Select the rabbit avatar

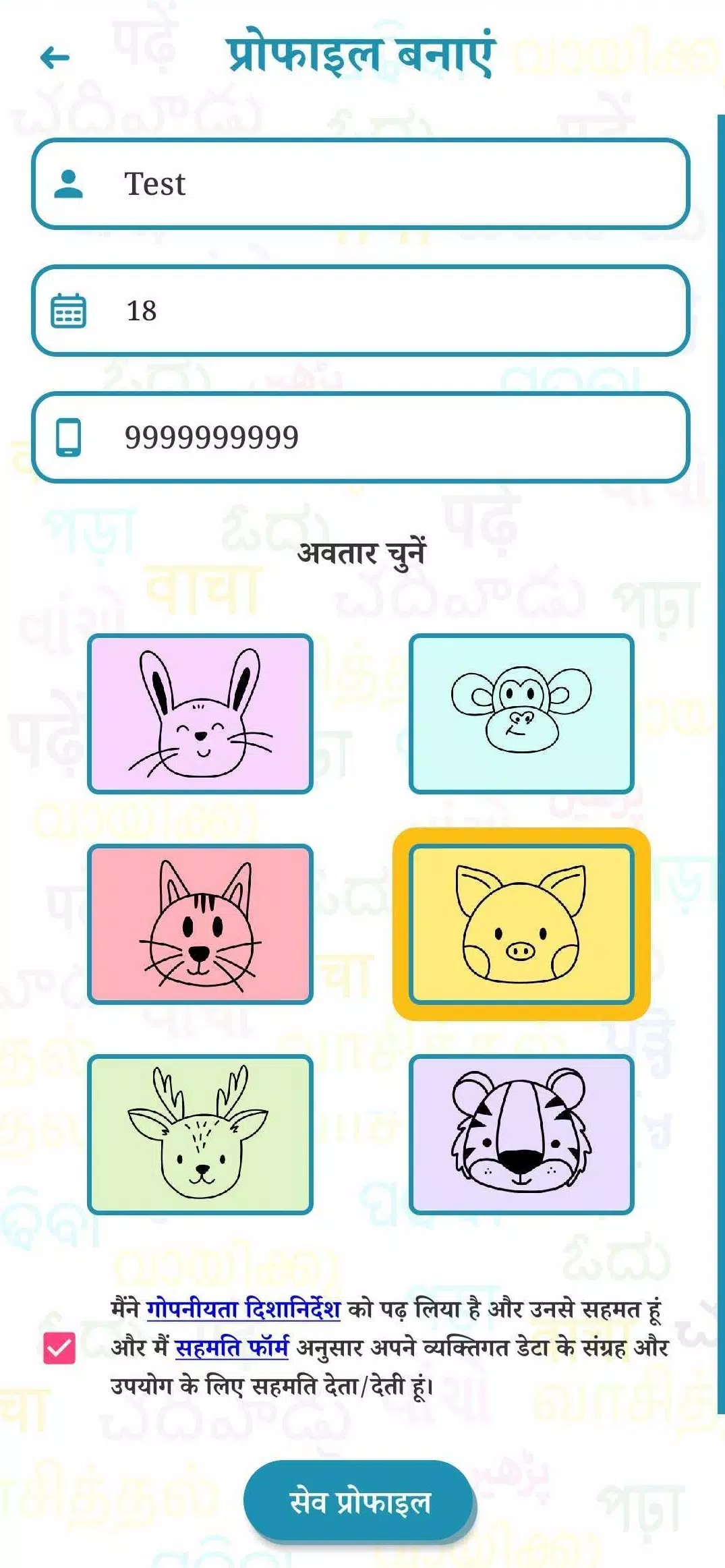pos(200,714)
